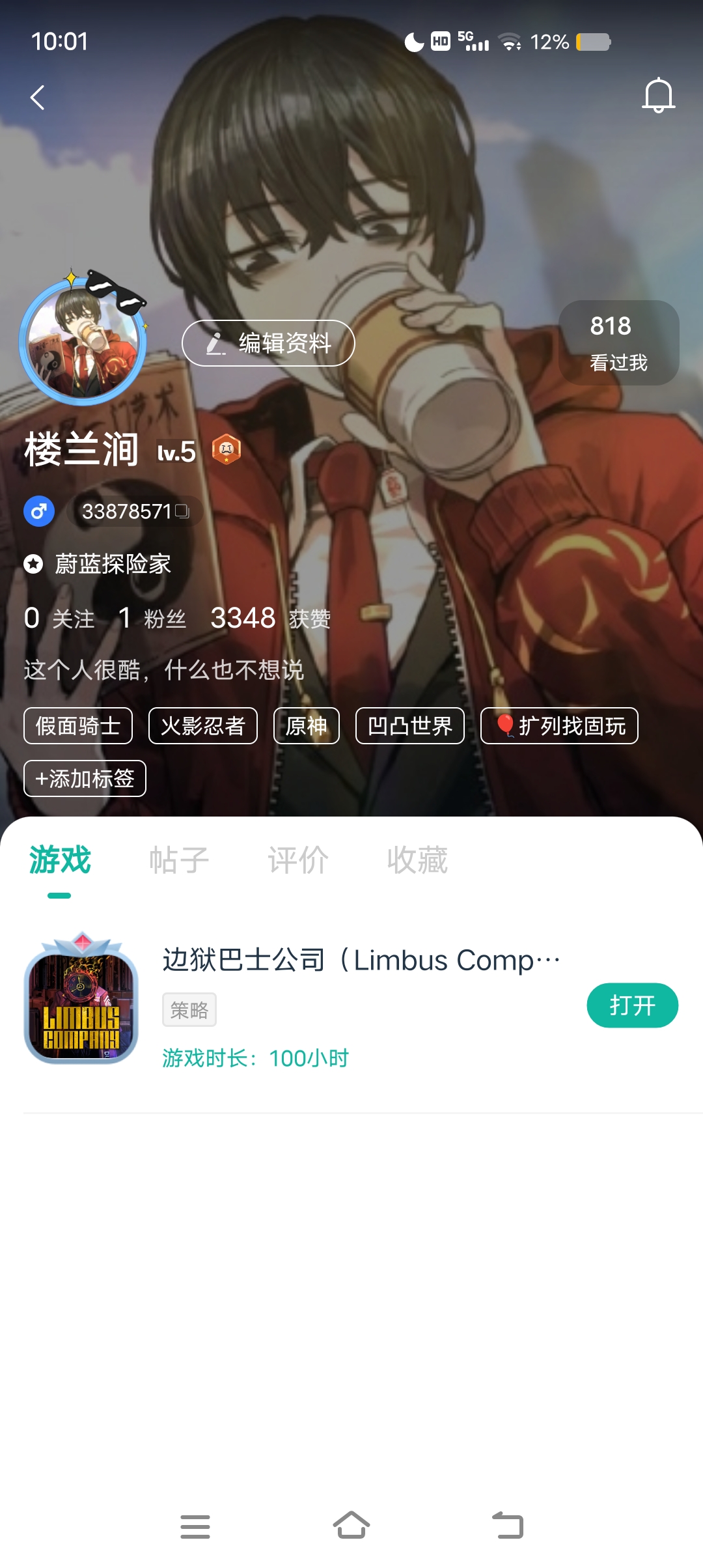
Task: Open the notifications bell
Action: 658,96
